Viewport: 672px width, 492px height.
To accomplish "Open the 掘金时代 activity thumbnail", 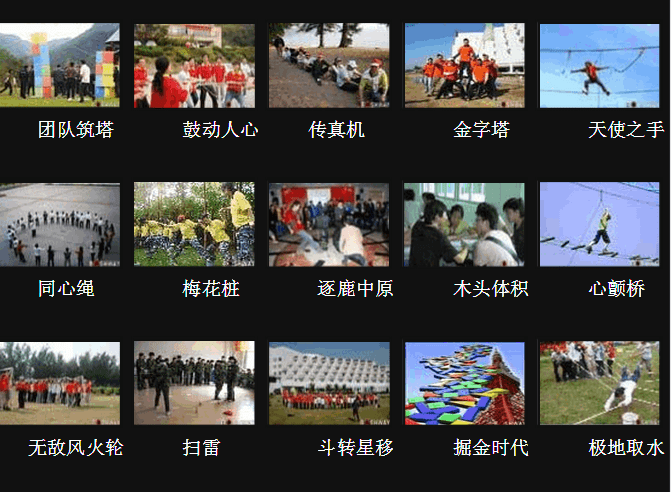I will (x=464, y=383).
